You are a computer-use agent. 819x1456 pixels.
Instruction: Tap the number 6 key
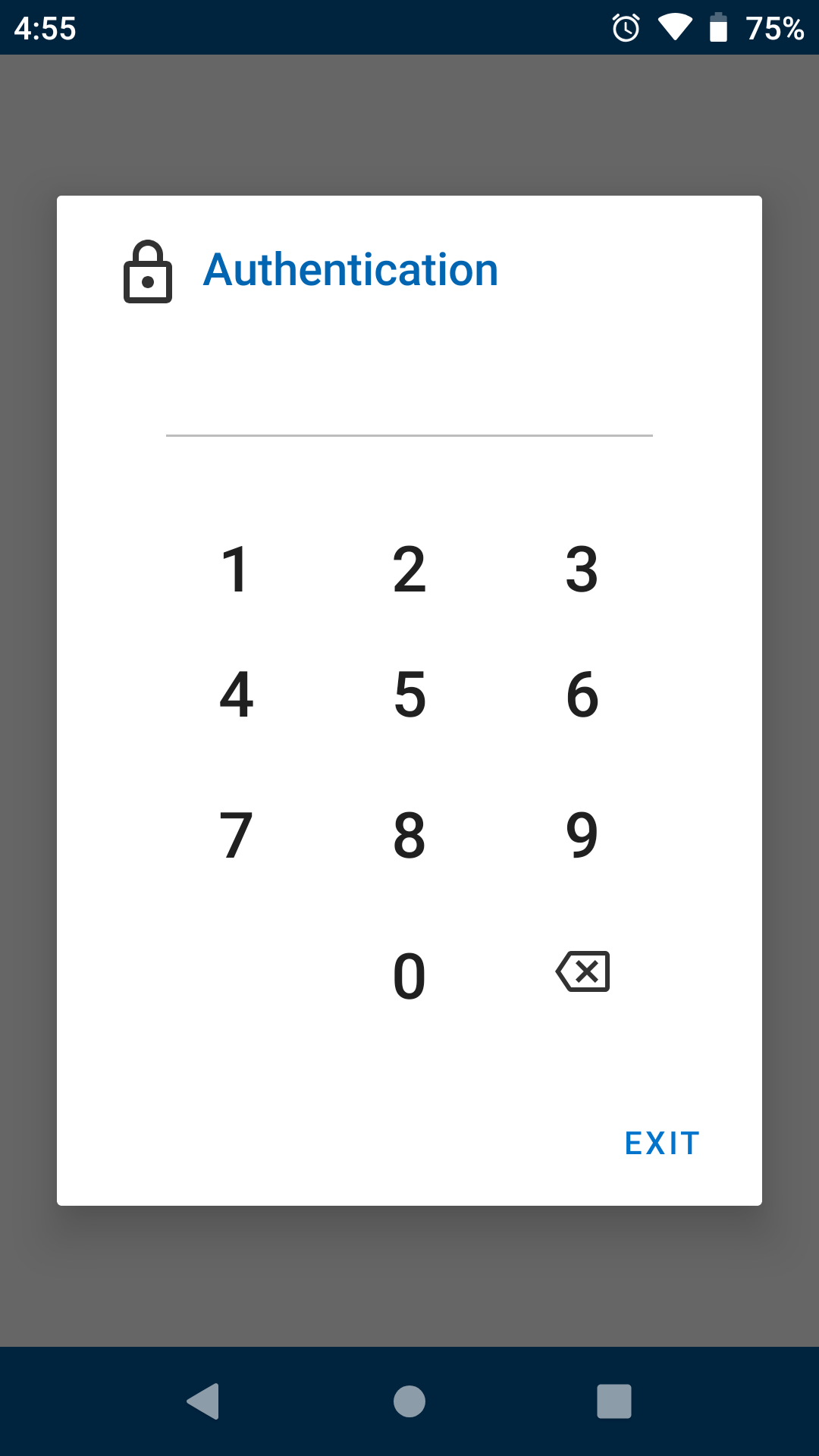[582, 695]
